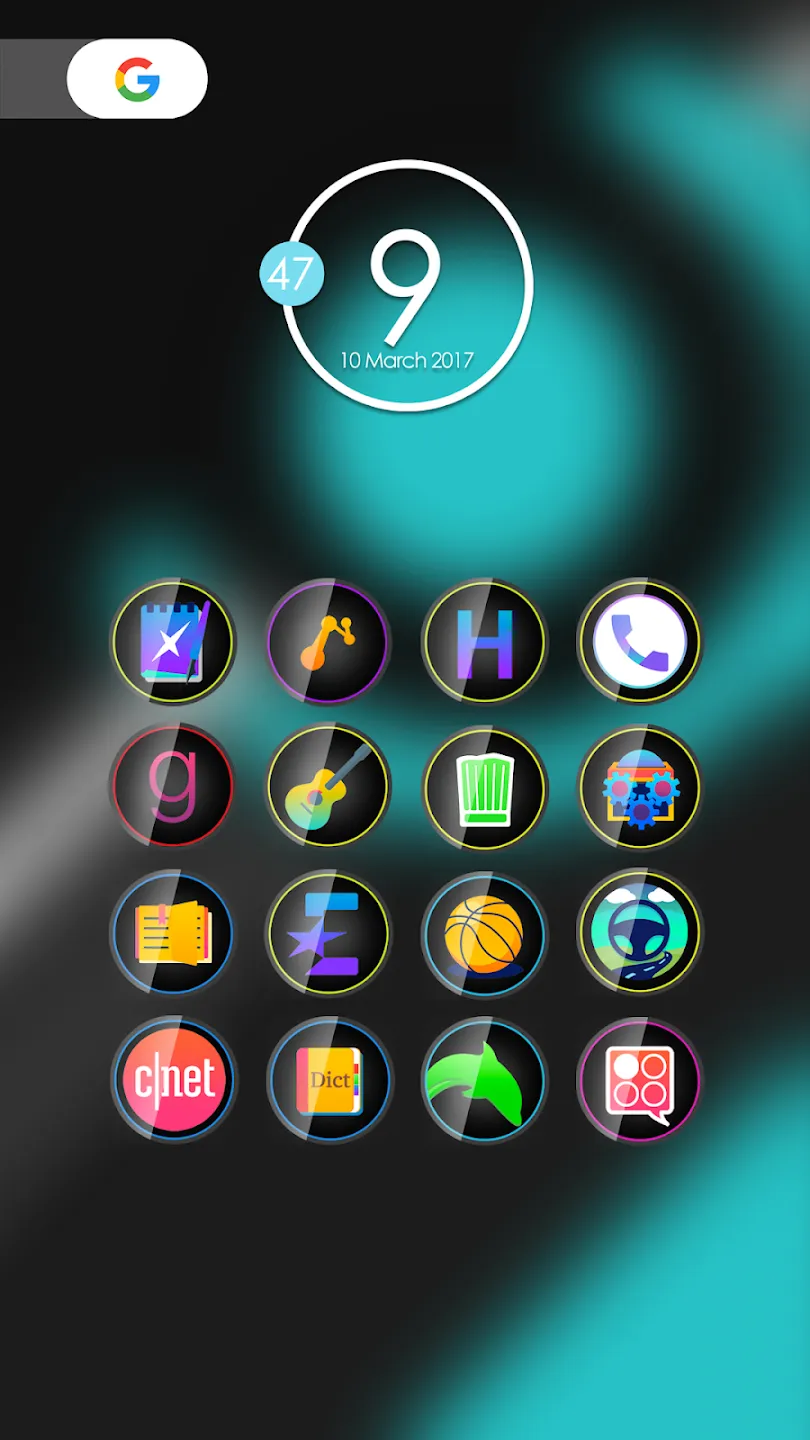
Task: Open the yellow open-book app
Action: (x=173, y=932)
